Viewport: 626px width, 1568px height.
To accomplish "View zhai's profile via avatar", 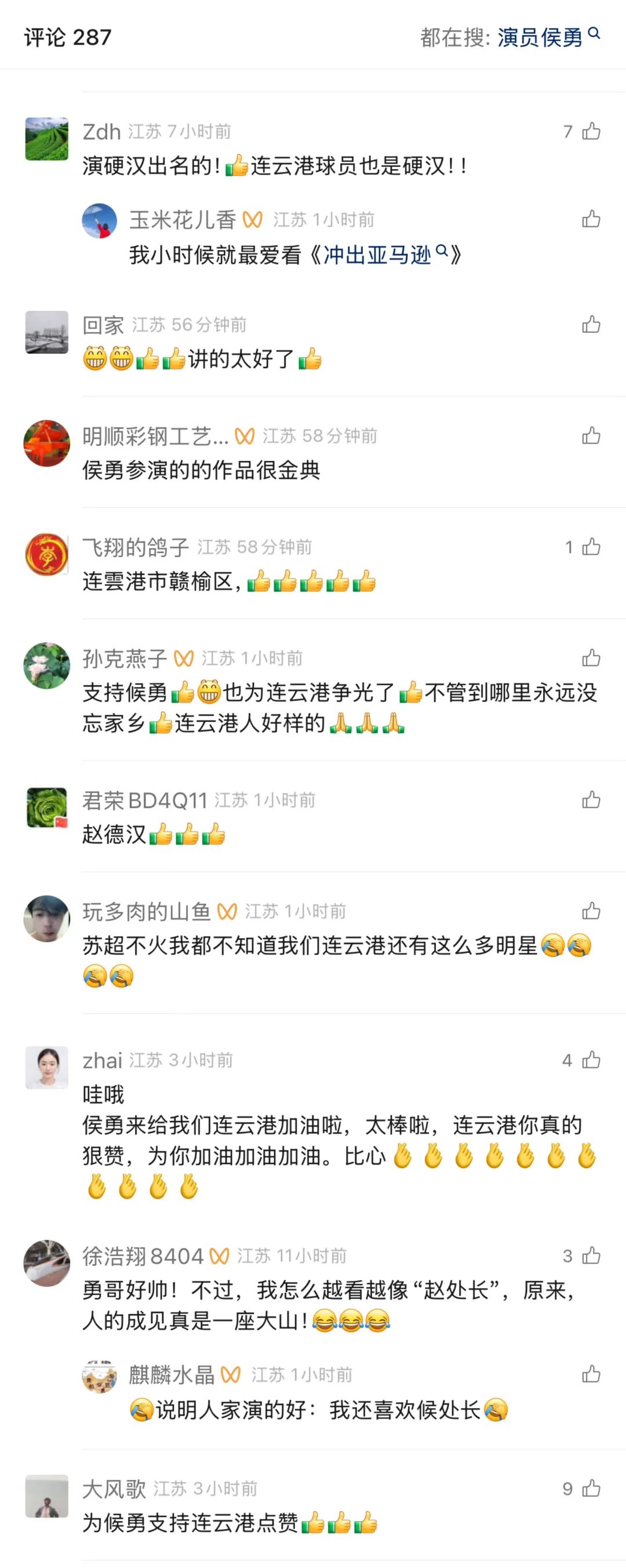I will click(47, 1068).
